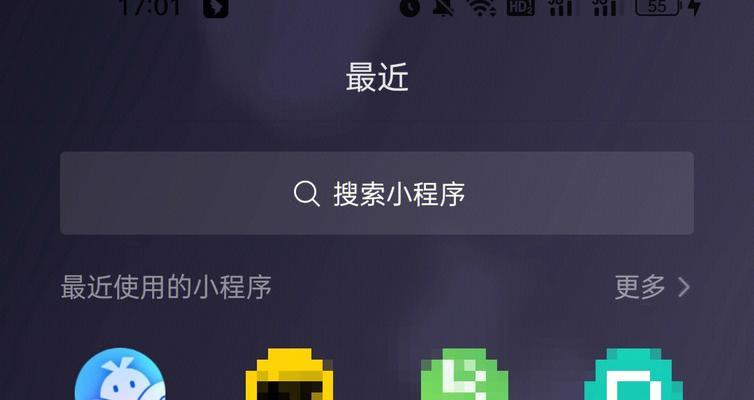Tap 更多 to see more mini programs
Image resolution: width=754 pixels, height=400 pixels.
pyautogui.click(x=652, y=288)
